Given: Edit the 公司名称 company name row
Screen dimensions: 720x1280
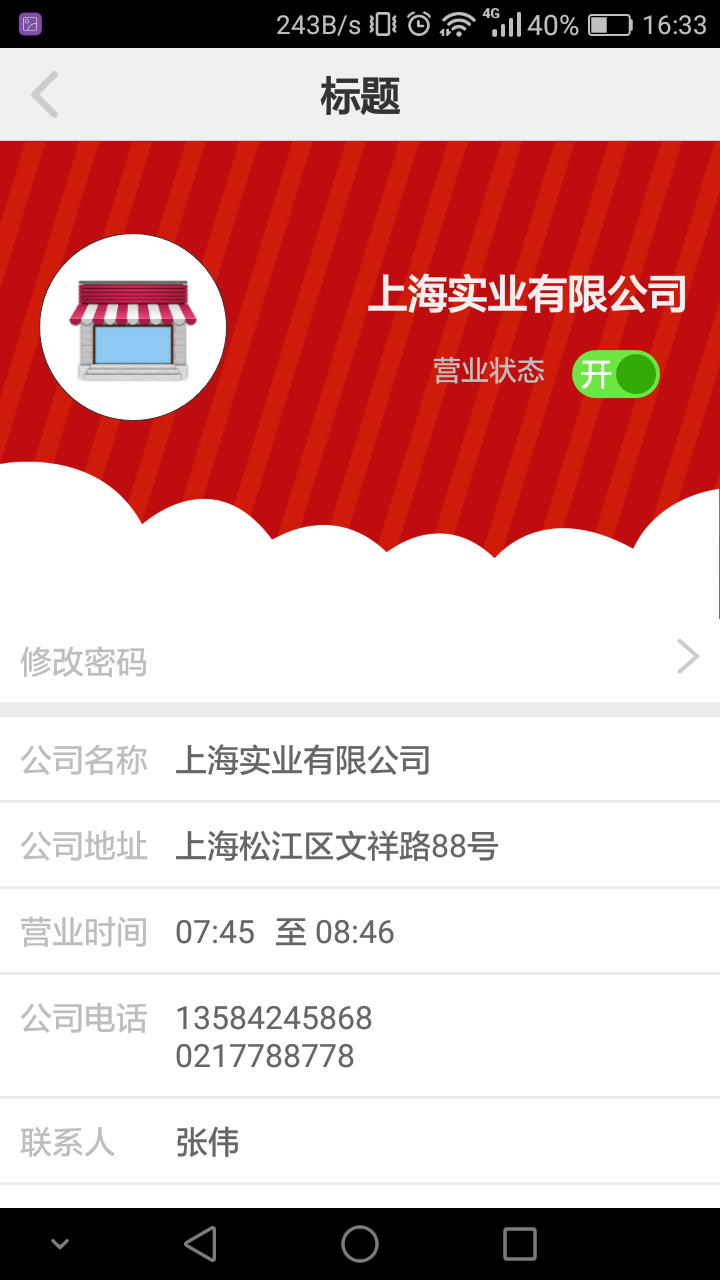Looking at the screenshot, I should (360, 760).
